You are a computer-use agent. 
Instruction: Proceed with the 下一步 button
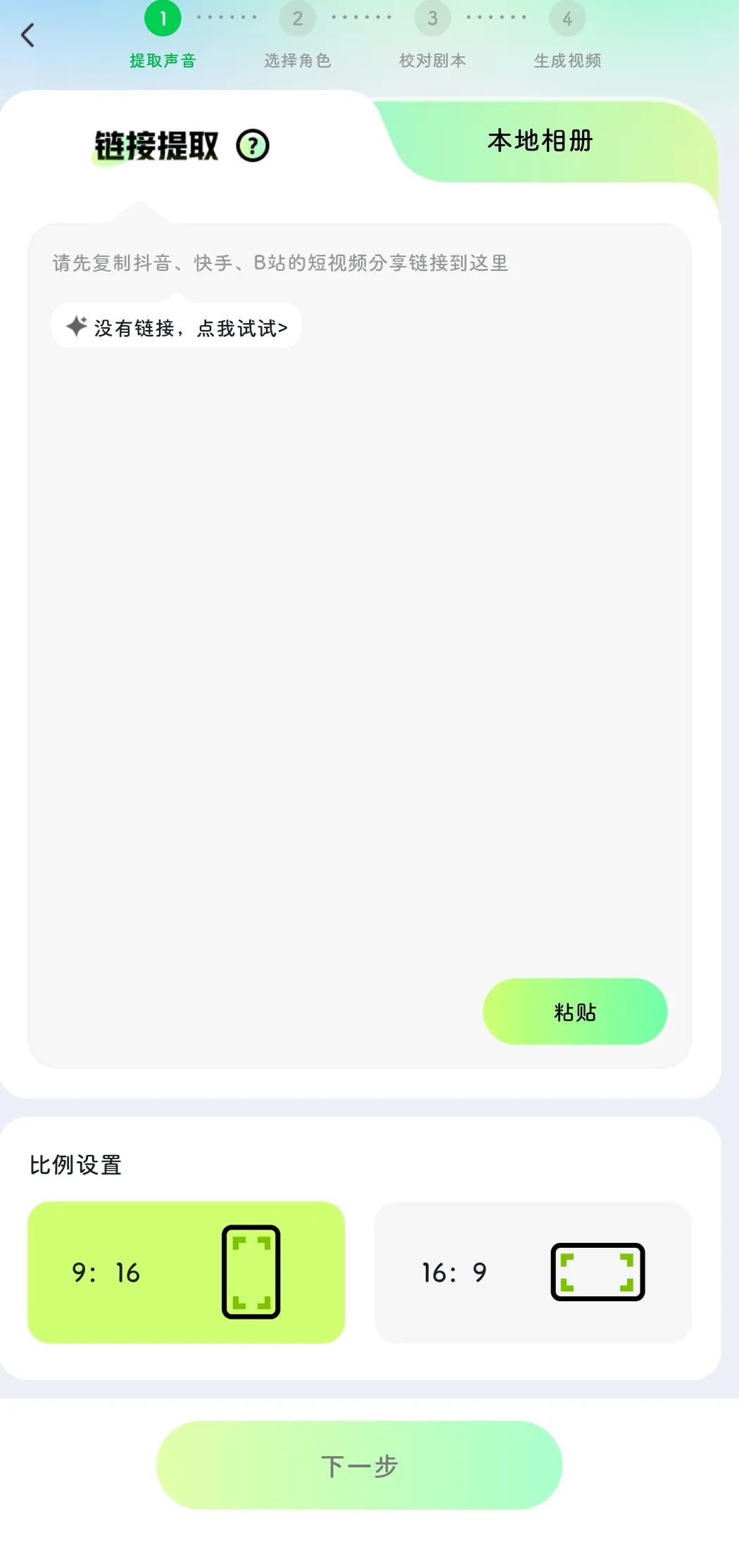pyautogui.click(x=359, y=1466)
